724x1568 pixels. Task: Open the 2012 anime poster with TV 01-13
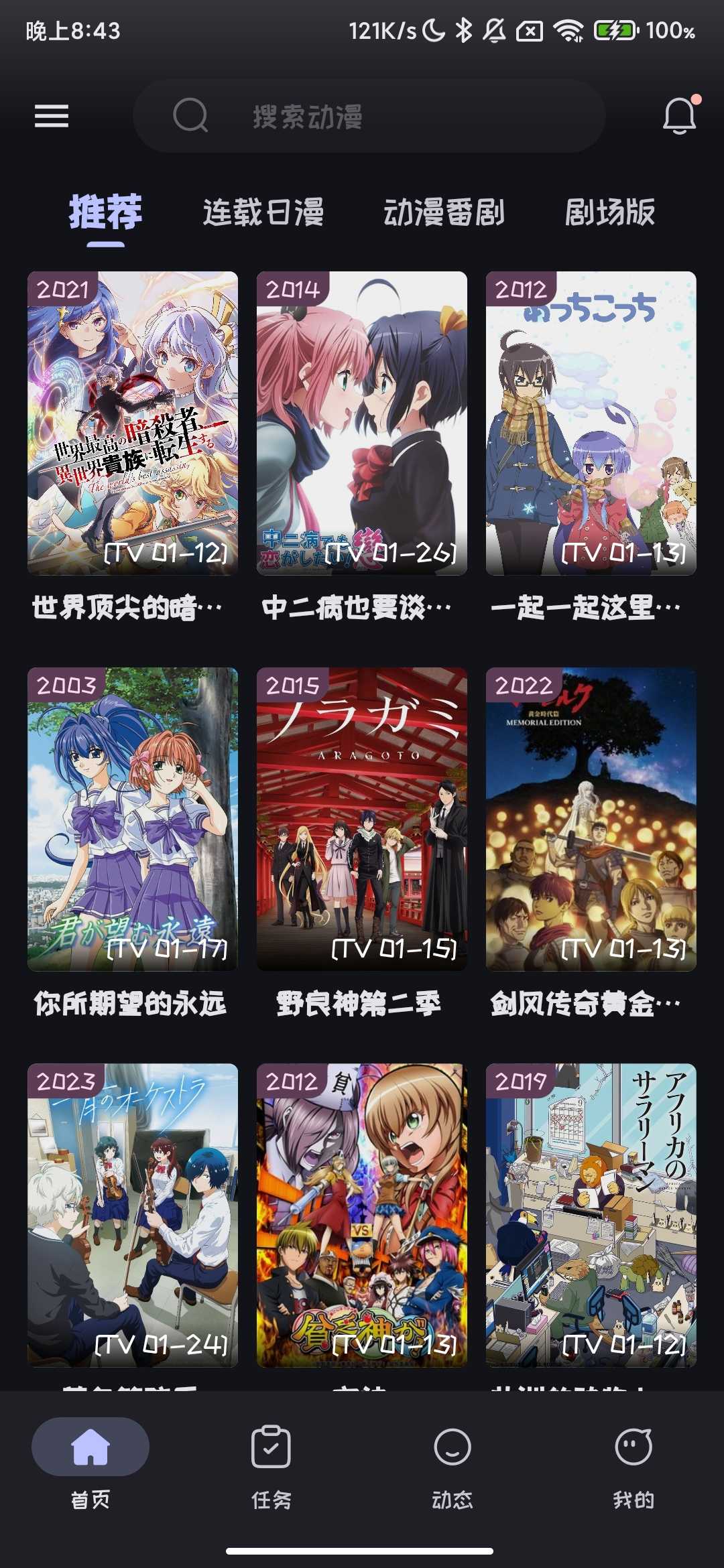[362, 1214]
